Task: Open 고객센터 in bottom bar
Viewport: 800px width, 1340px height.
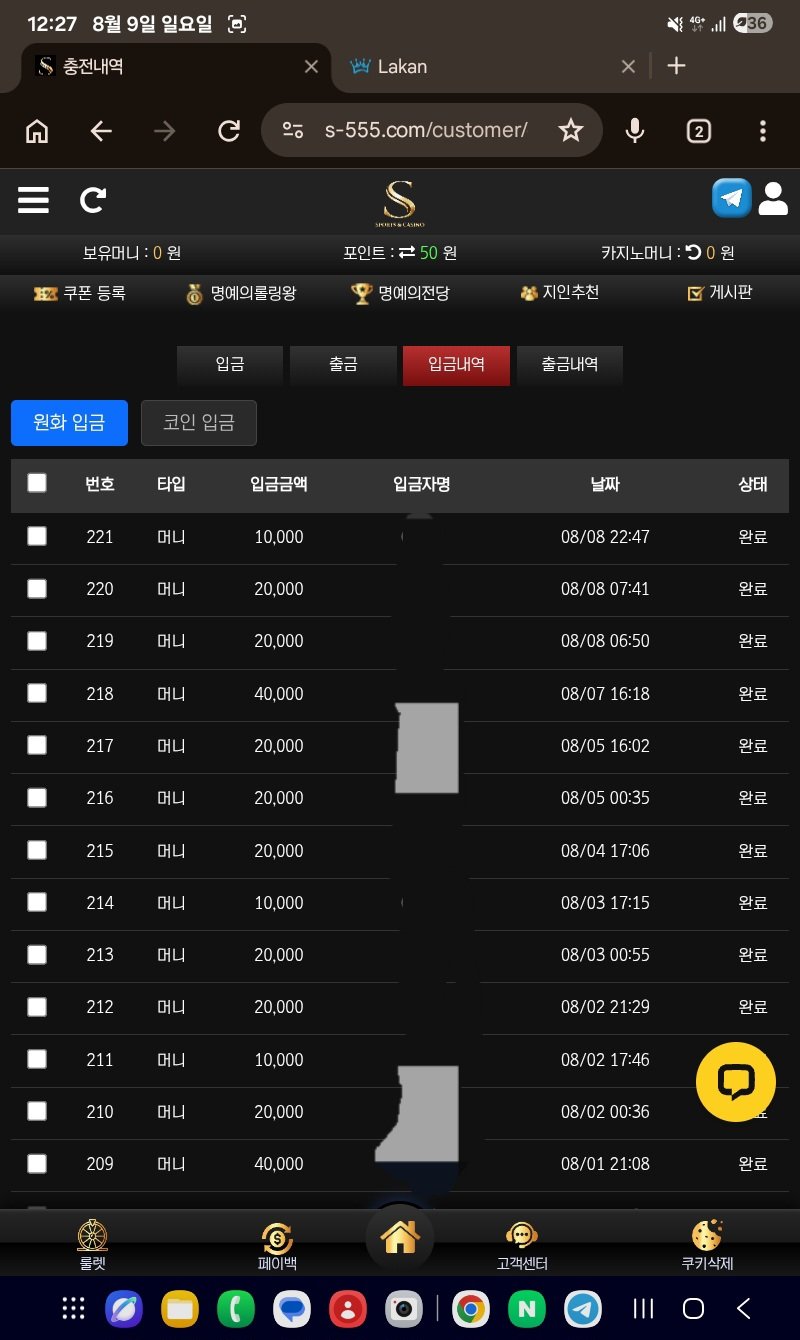Action: pyautogui.click(x=522, y=1245)
